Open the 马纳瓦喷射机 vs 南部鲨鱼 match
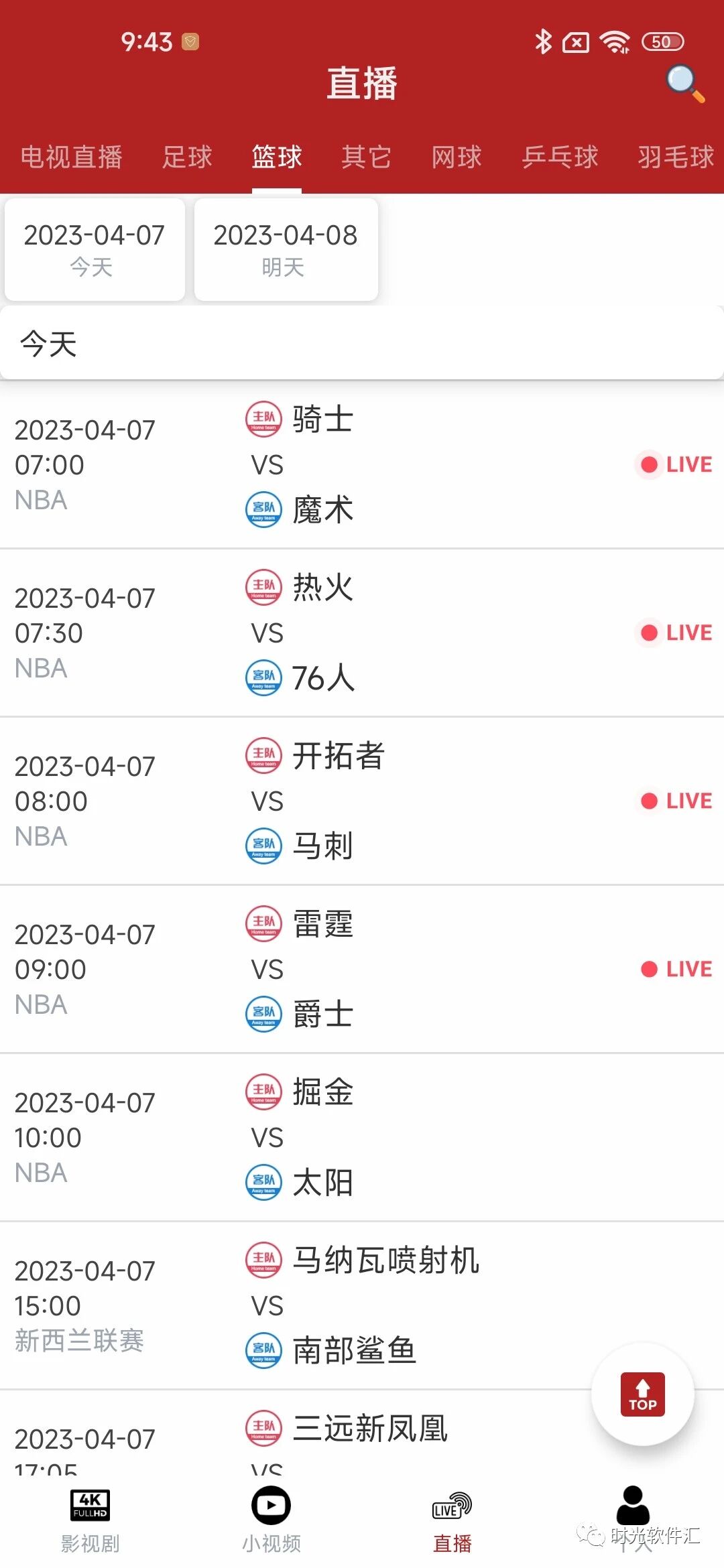Image resolution: width=724 pixels, height=1568 pixels. [362, 1306]
